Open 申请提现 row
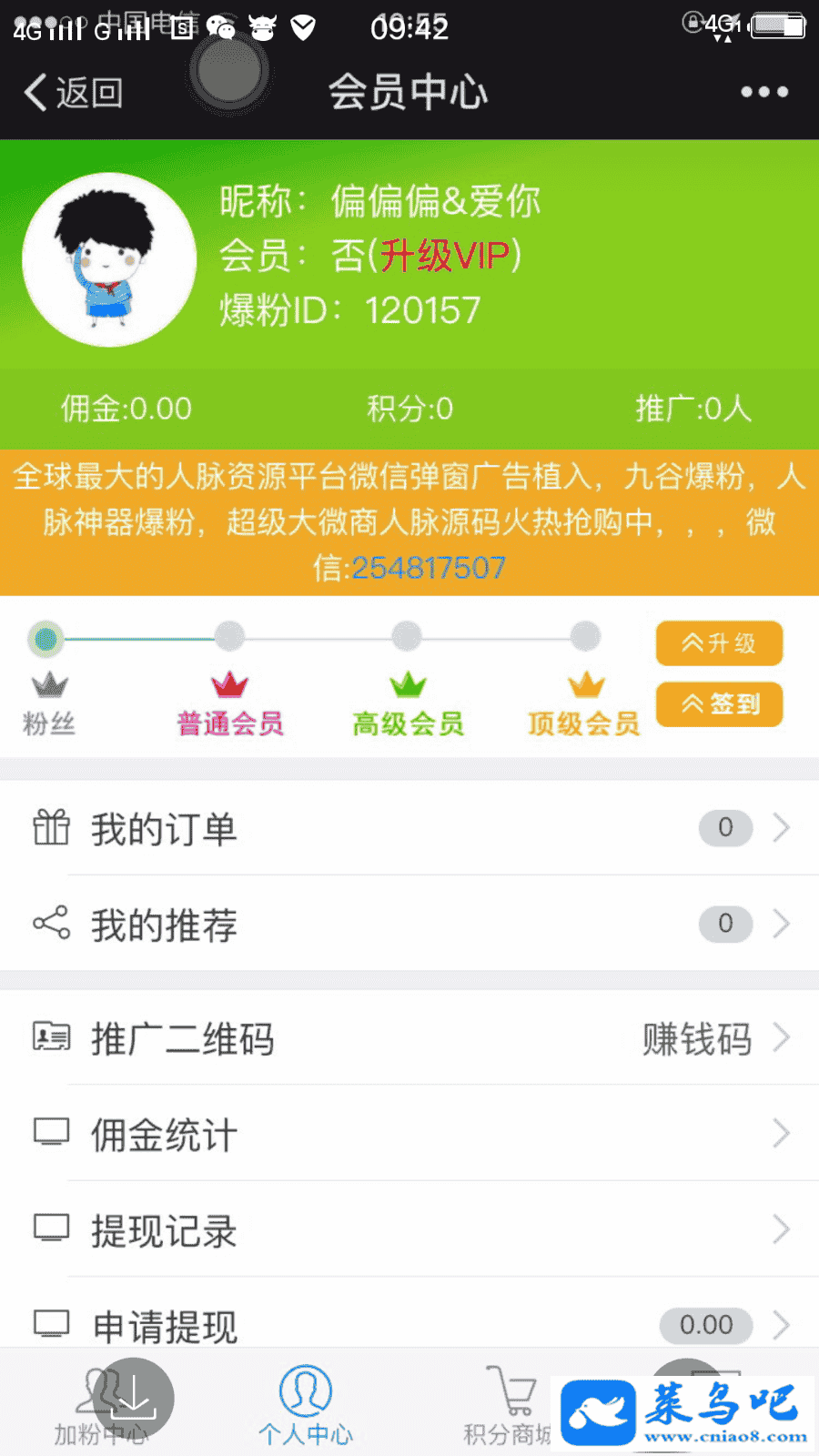819x1456 pixels. coord(409,1325)
